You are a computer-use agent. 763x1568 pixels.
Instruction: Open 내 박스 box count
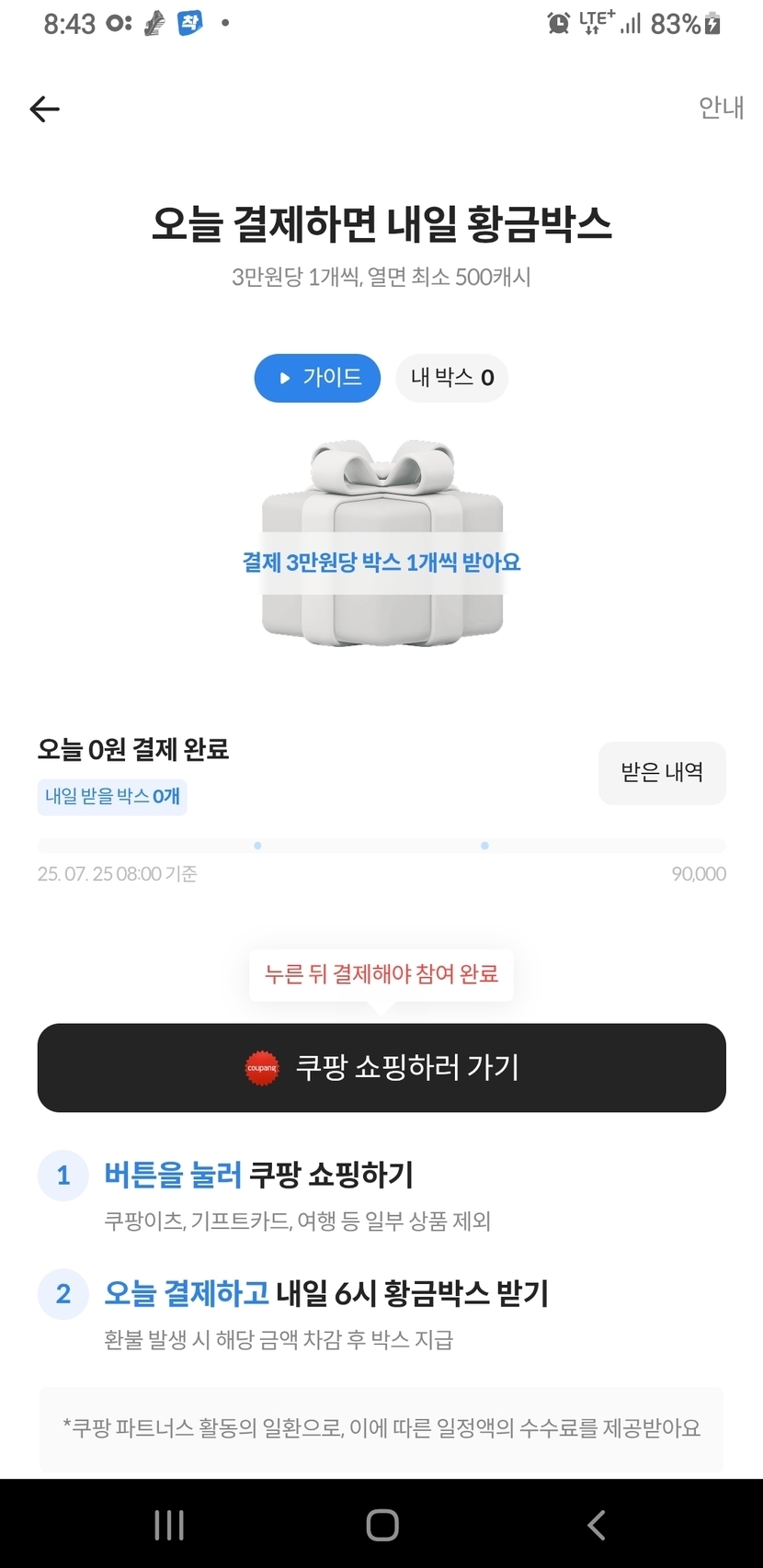click(451, 378)
